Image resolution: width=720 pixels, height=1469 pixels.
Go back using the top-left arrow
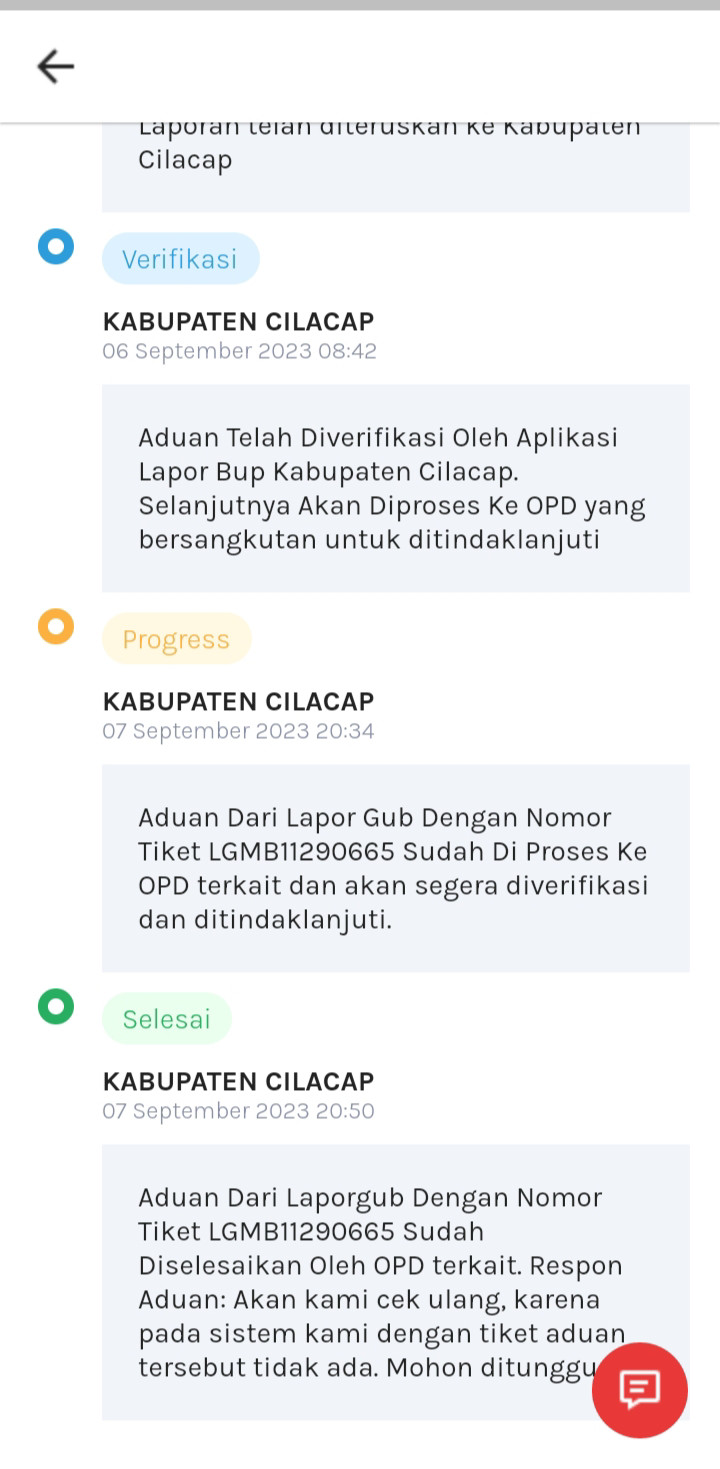[56, 66]
